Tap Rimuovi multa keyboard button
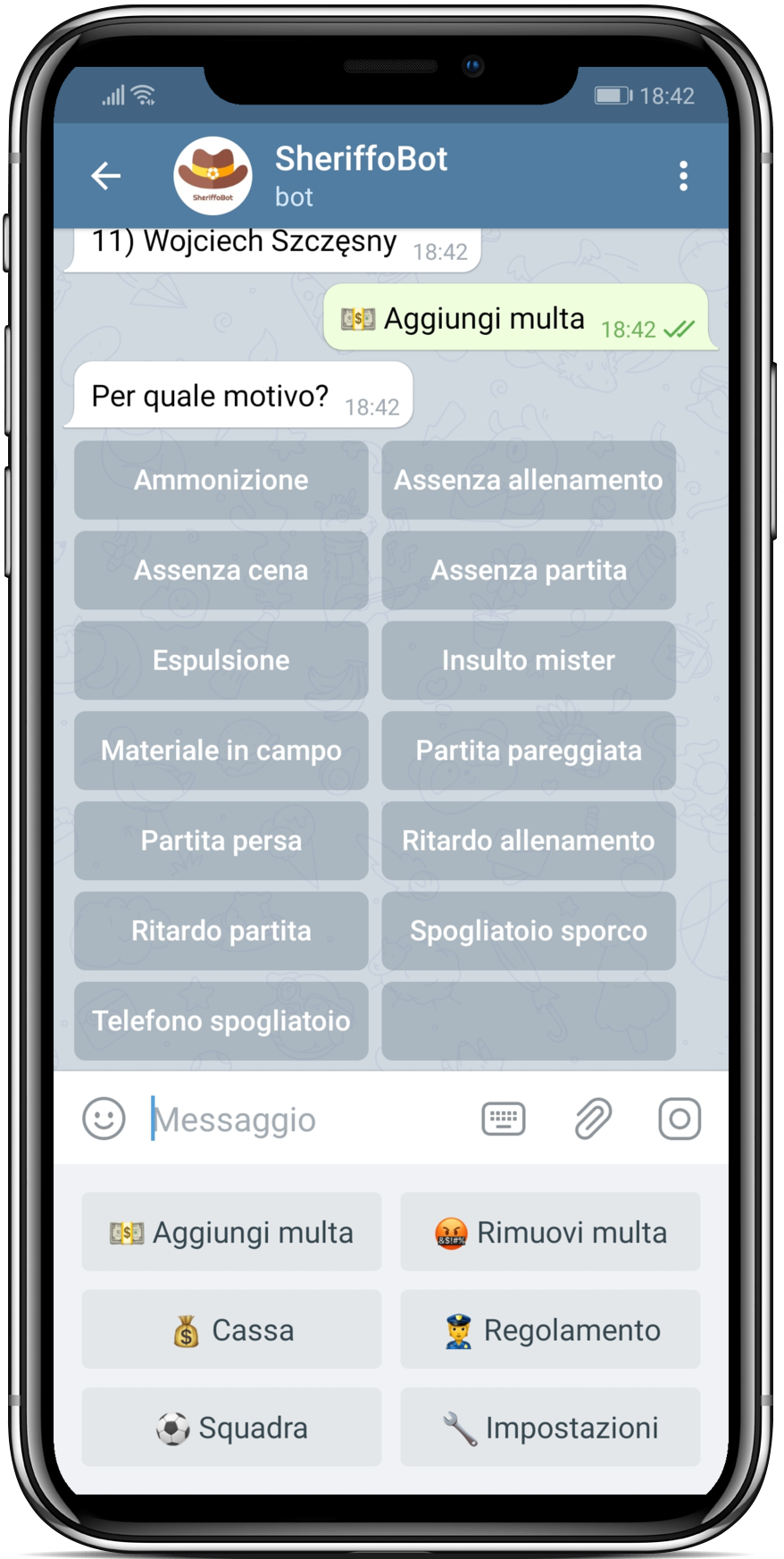The width and height of the screenshot is (784, 1559). click(550, 1232)
